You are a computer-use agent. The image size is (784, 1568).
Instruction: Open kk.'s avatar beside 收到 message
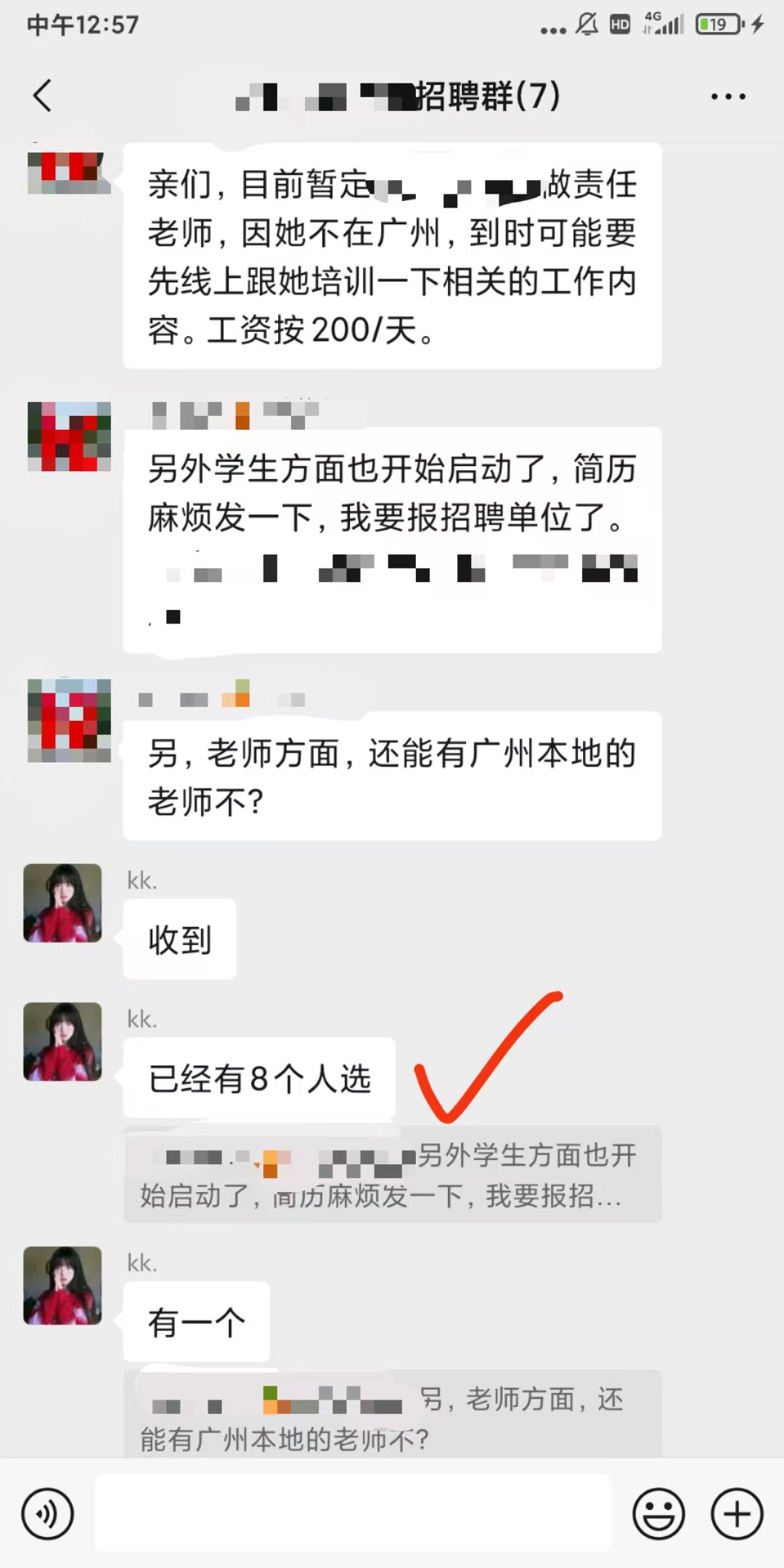(63, 903)
